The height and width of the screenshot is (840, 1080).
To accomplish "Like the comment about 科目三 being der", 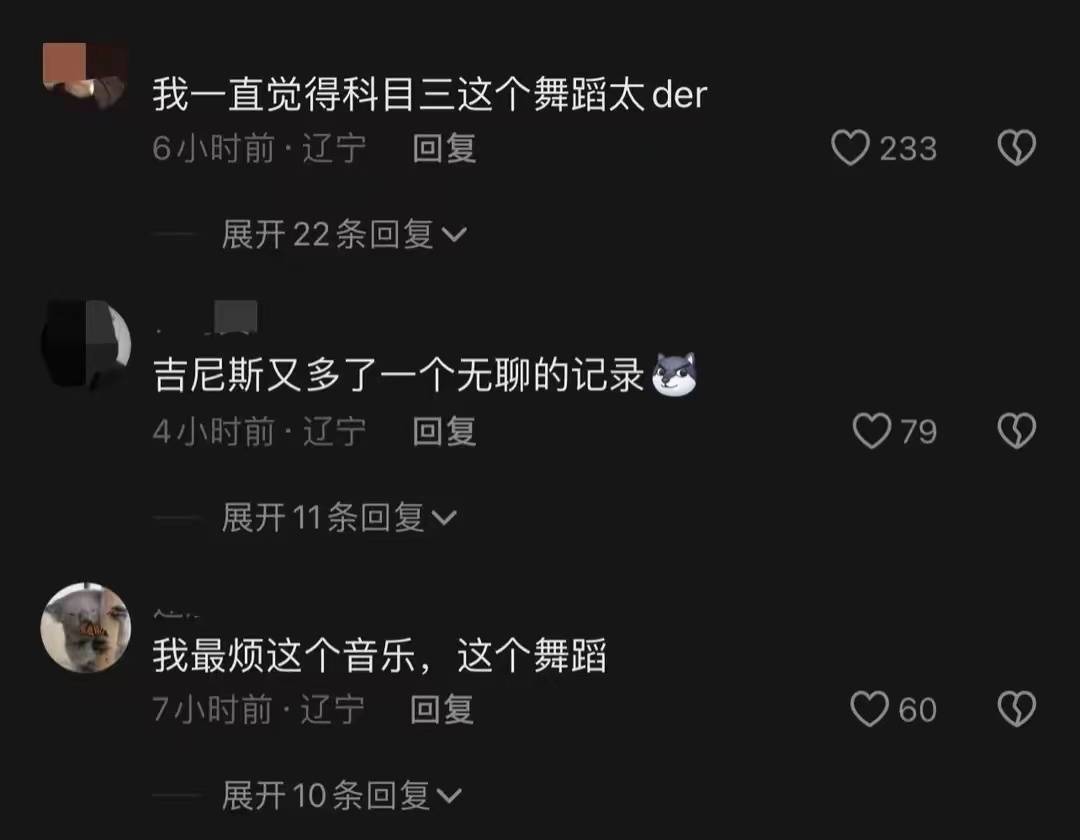I will (x=851, y=149).
